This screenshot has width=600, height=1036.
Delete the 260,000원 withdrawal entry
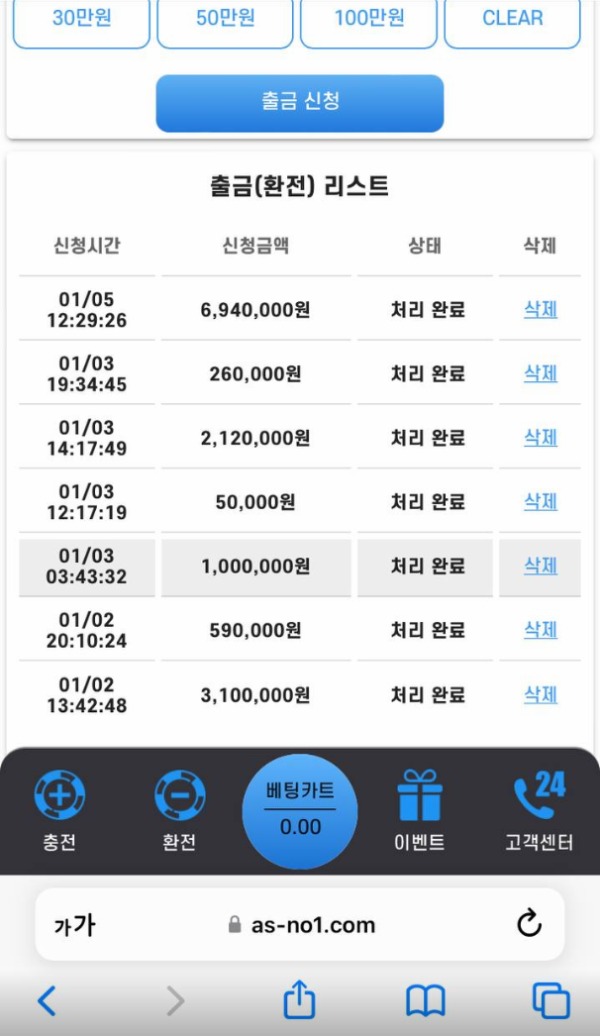[540, 373]
